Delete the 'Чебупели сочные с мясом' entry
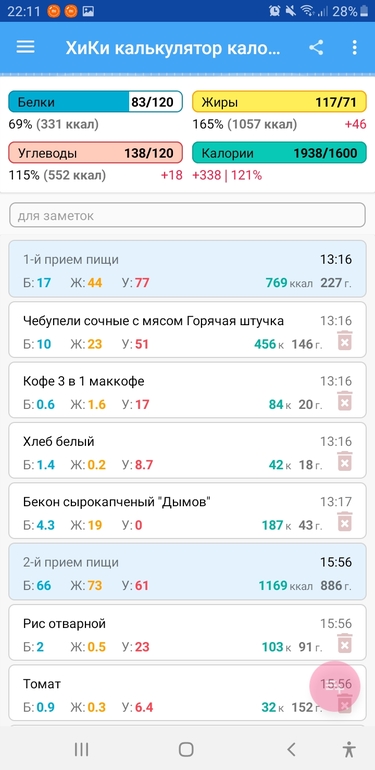This screenshot has height=770, width=375. click(345, 341)
